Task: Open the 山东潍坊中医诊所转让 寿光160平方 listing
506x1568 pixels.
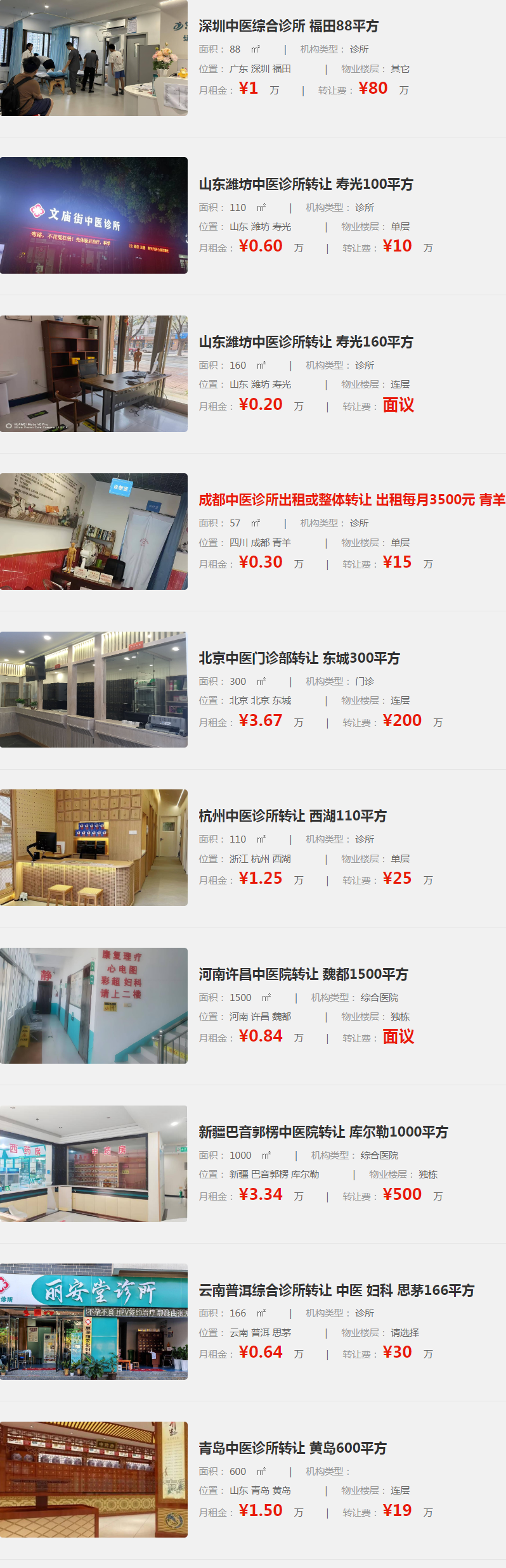Action: tap(306, 342)
